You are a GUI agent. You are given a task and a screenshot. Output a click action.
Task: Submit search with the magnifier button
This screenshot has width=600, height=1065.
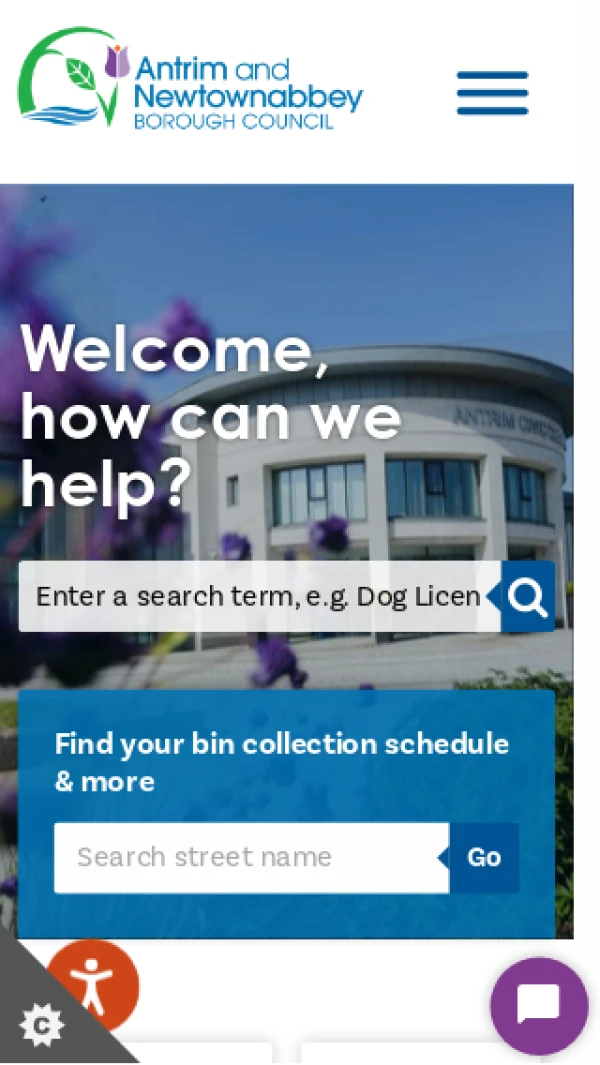pos(528,597)
